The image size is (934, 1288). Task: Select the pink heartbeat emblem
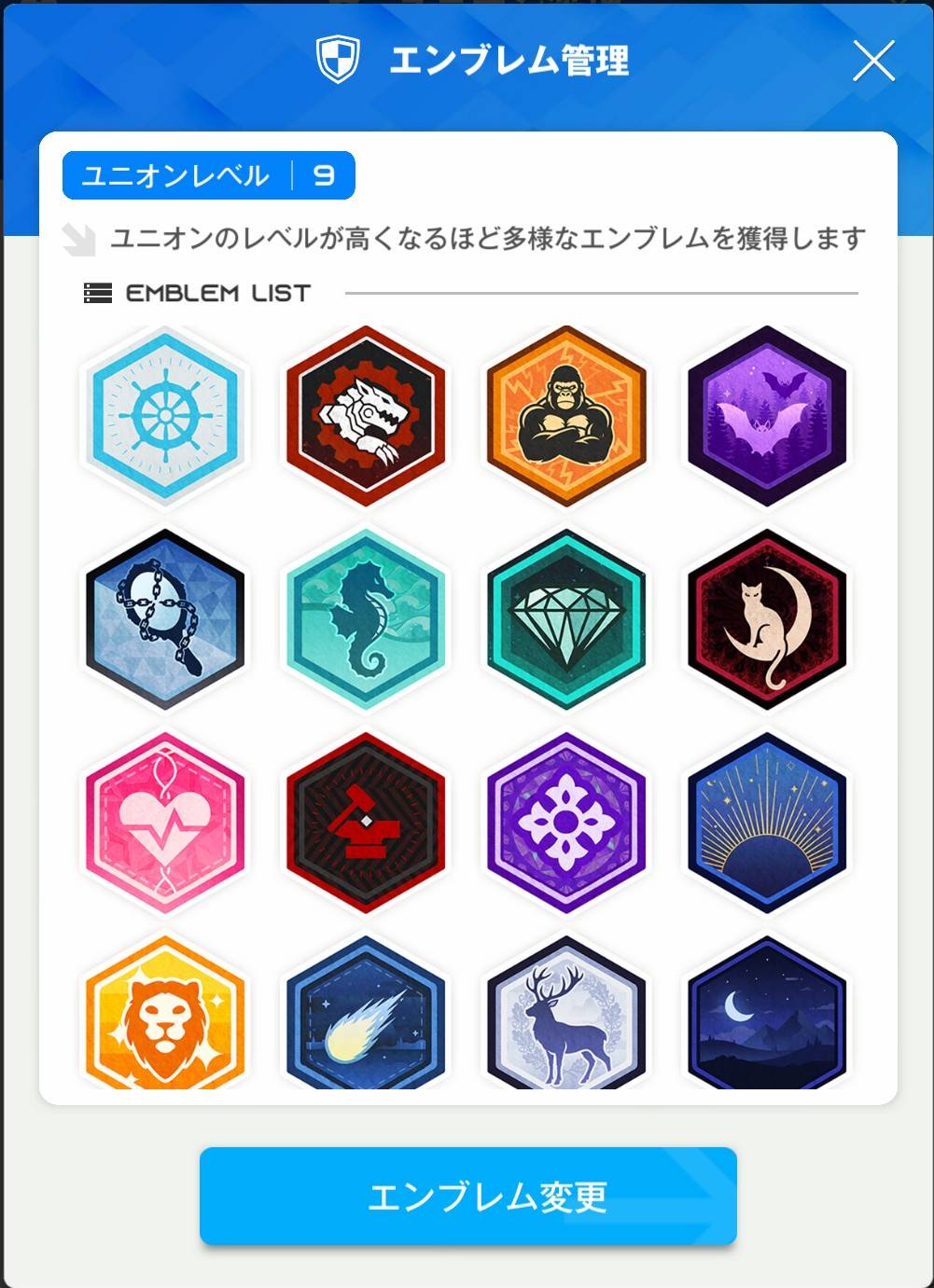pos(165,822)
